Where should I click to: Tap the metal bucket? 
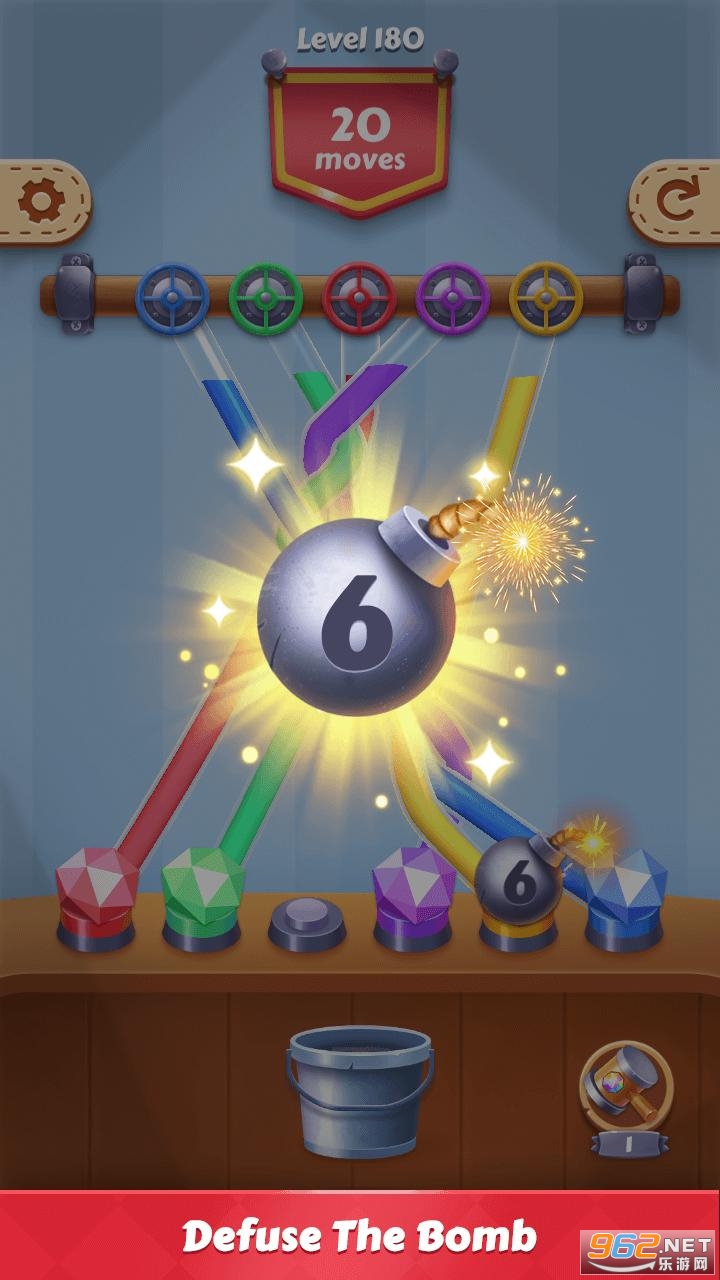360,1092
